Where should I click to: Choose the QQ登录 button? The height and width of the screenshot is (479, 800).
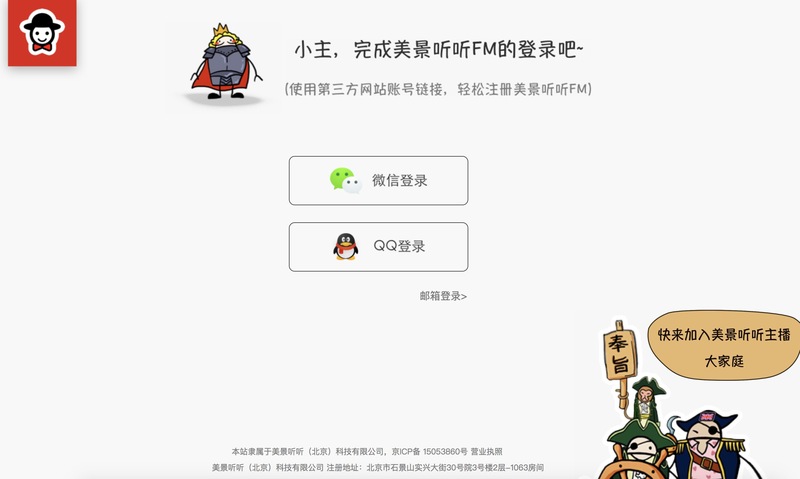tap(378, 247)
